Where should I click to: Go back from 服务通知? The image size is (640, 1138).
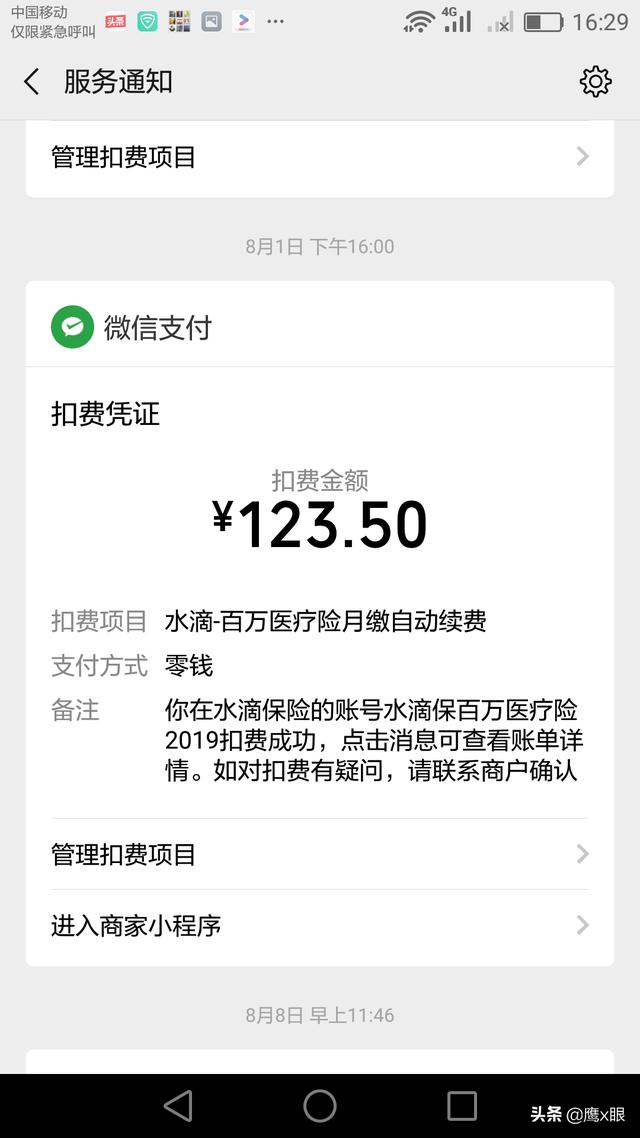click(32, 82)
